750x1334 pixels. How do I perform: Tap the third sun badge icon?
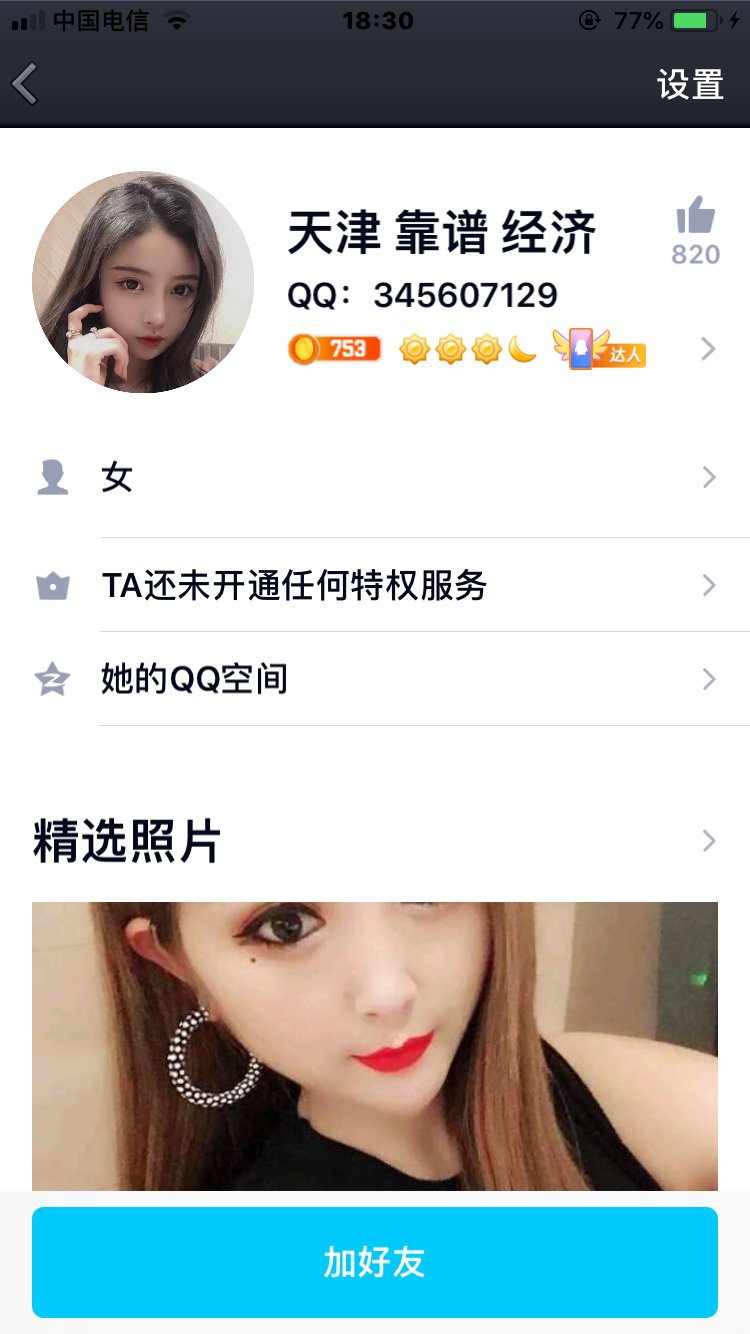coord(487,349)
